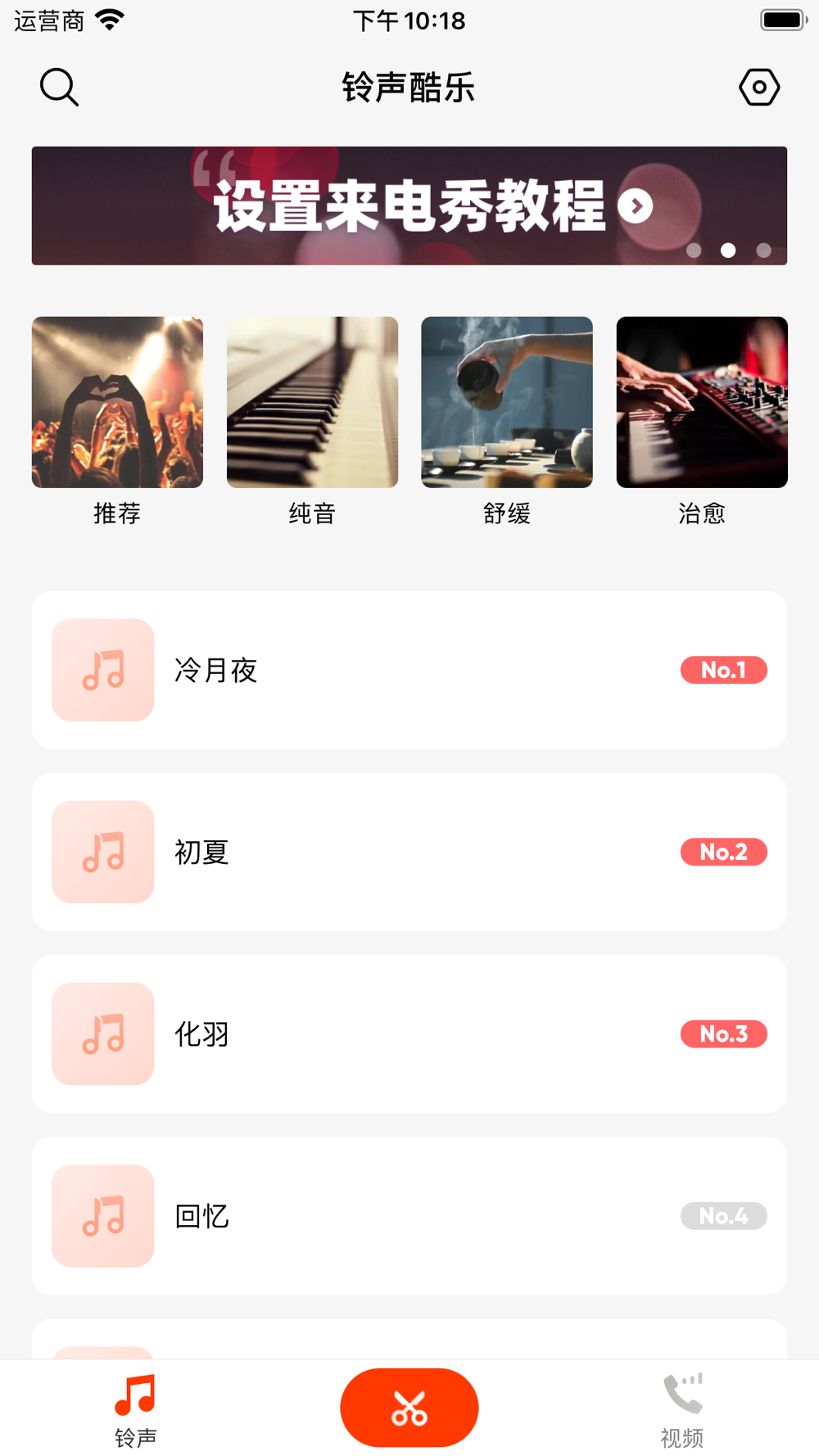
Task: Open the settings hexagon icon
Action: tap(759, 87)
